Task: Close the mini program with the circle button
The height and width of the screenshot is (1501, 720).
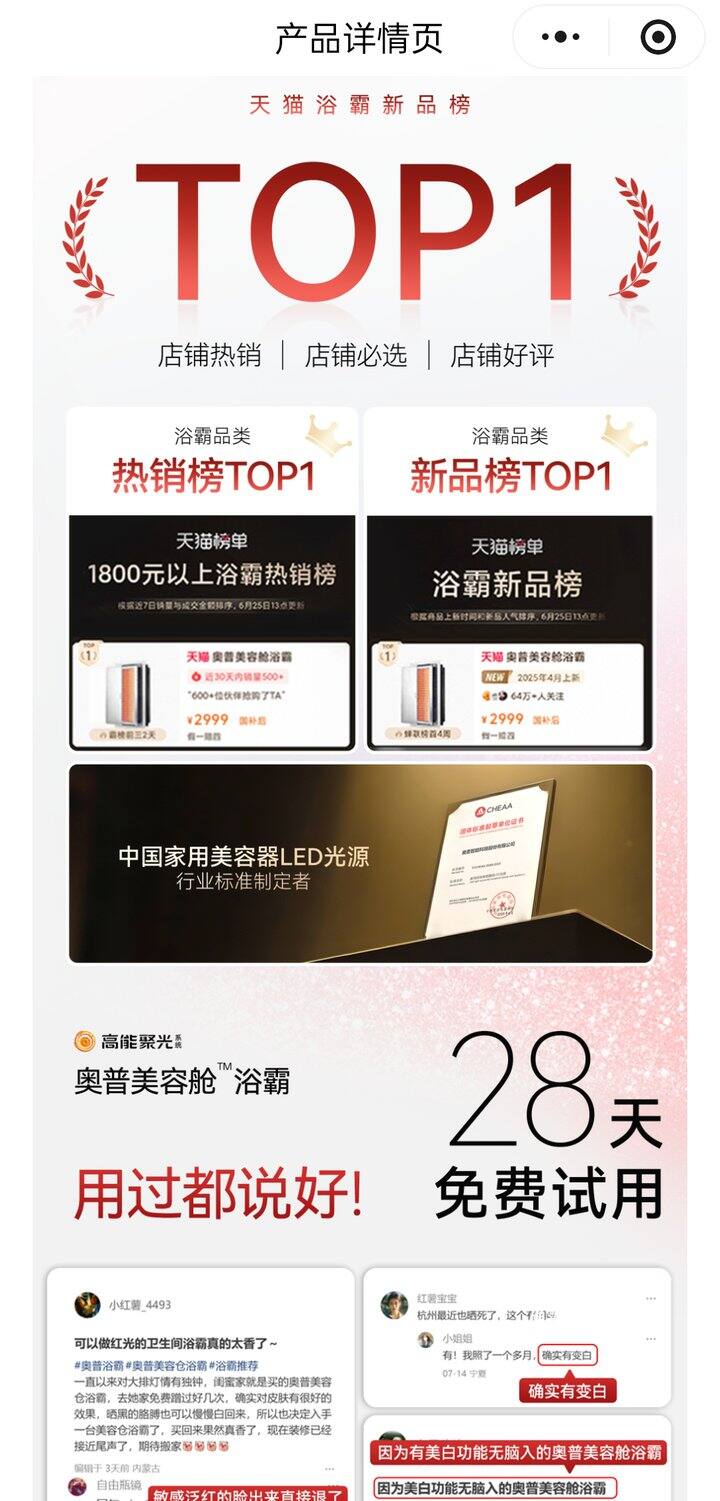Action: pyautogui.click(x=657, y=38)
